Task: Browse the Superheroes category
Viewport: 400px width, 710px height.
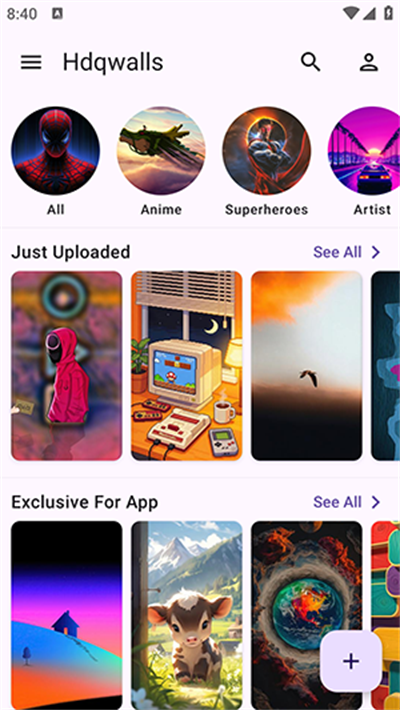Action: click(266, 162)
